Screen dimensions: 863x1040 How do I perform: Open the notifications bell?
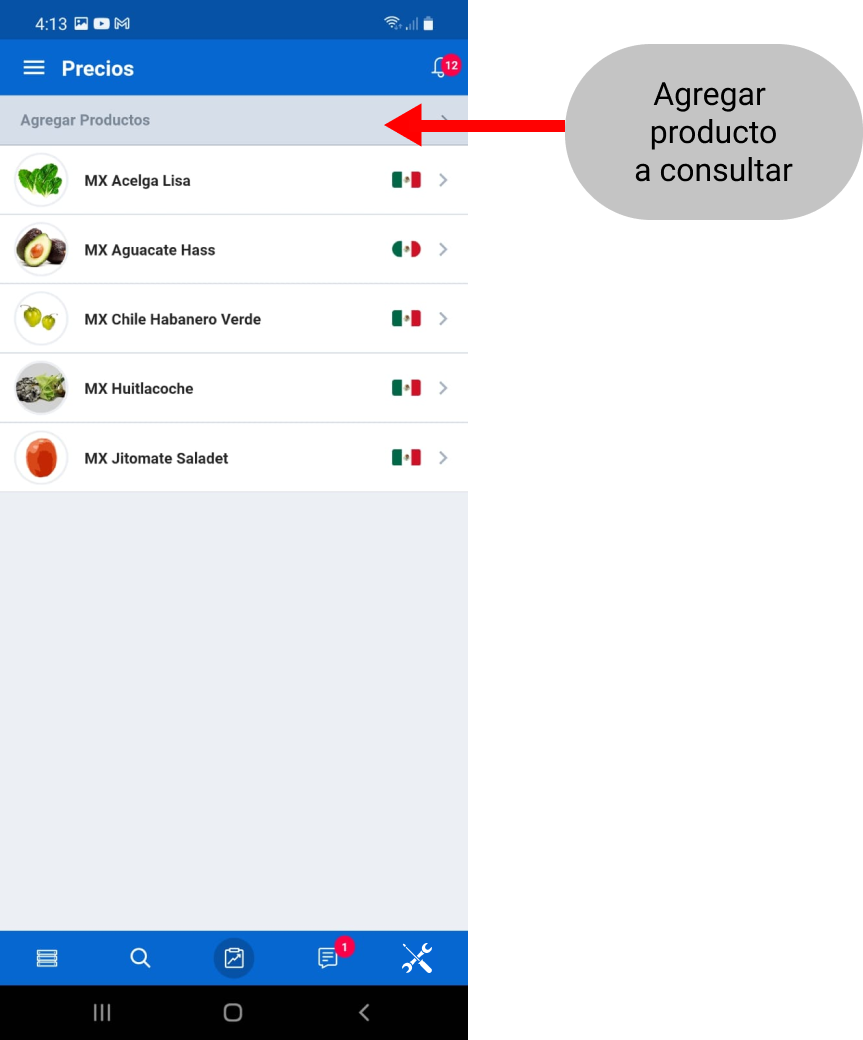point(440,68)
